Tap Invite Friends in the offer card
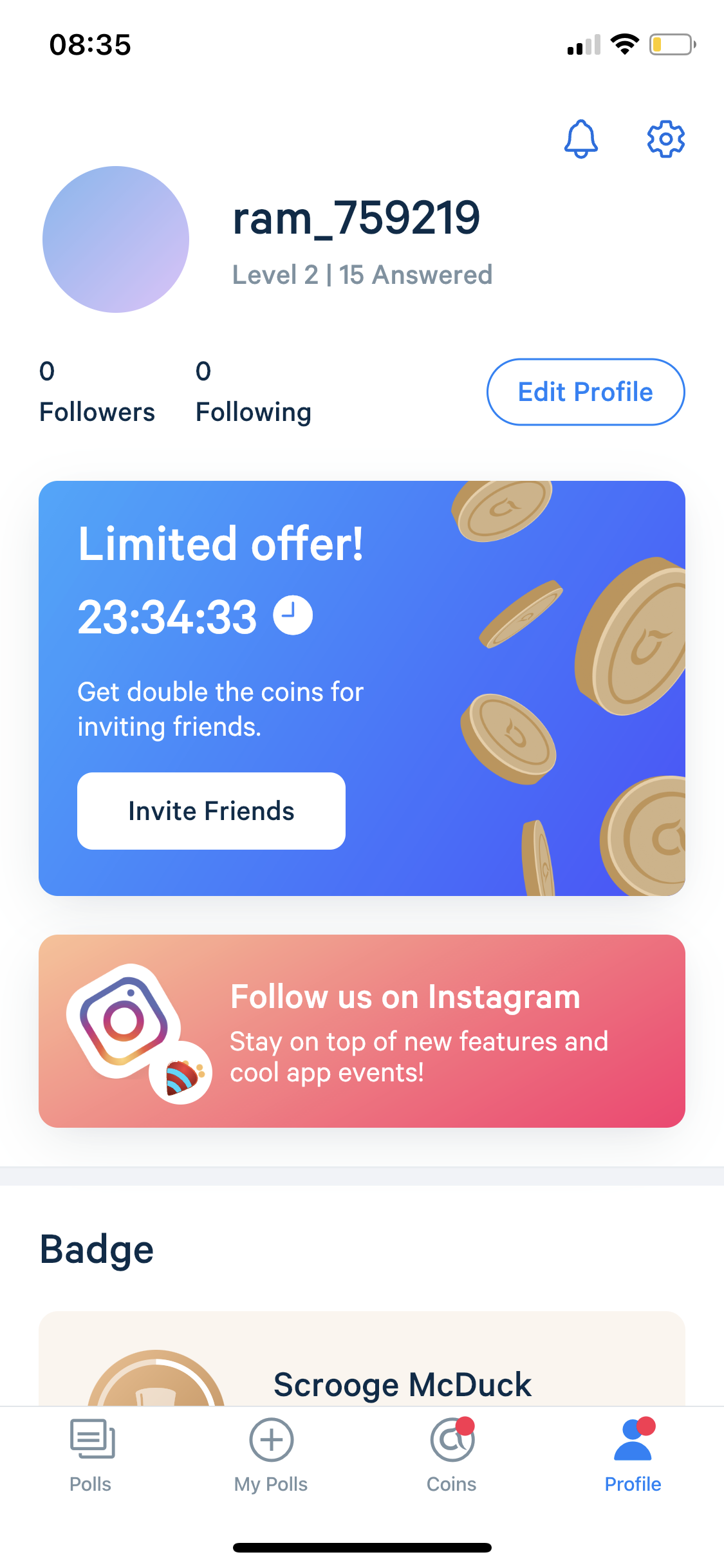 coord(210,810)
